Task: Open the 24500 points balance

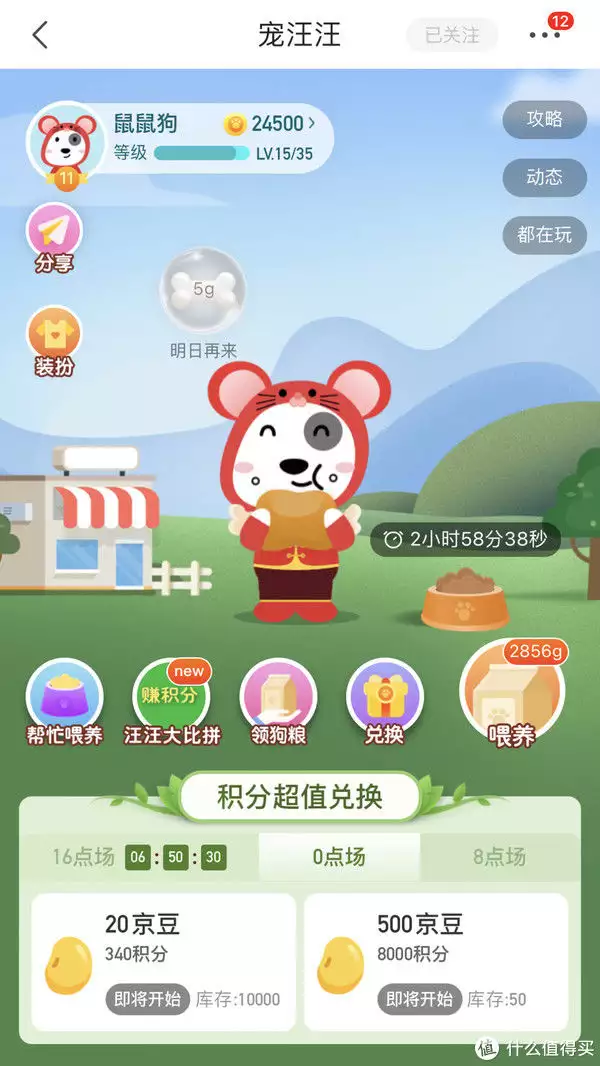Action: click(x=269, y=124)
